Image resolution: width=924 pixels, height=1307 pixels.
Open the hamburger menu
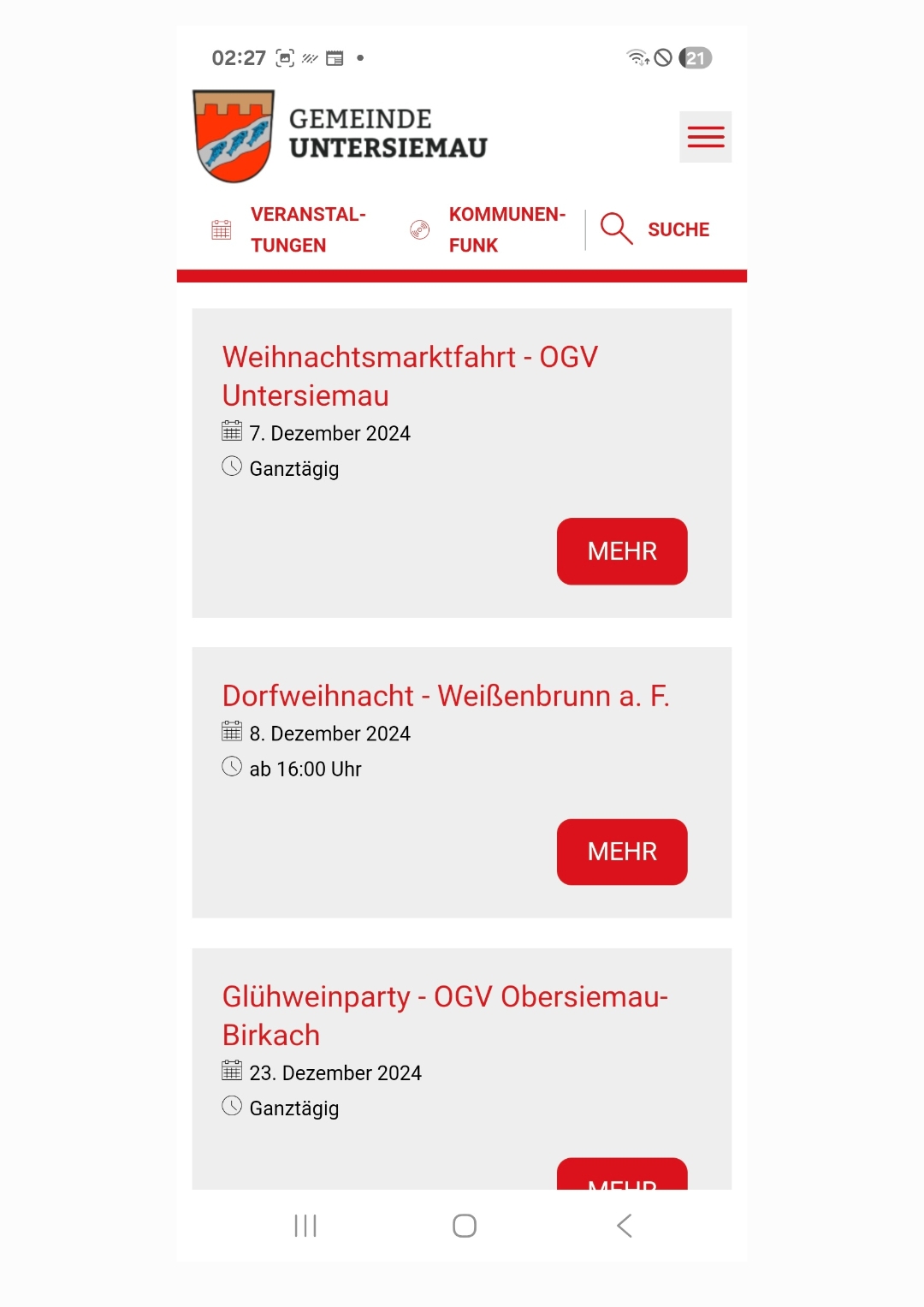(705, 137)
